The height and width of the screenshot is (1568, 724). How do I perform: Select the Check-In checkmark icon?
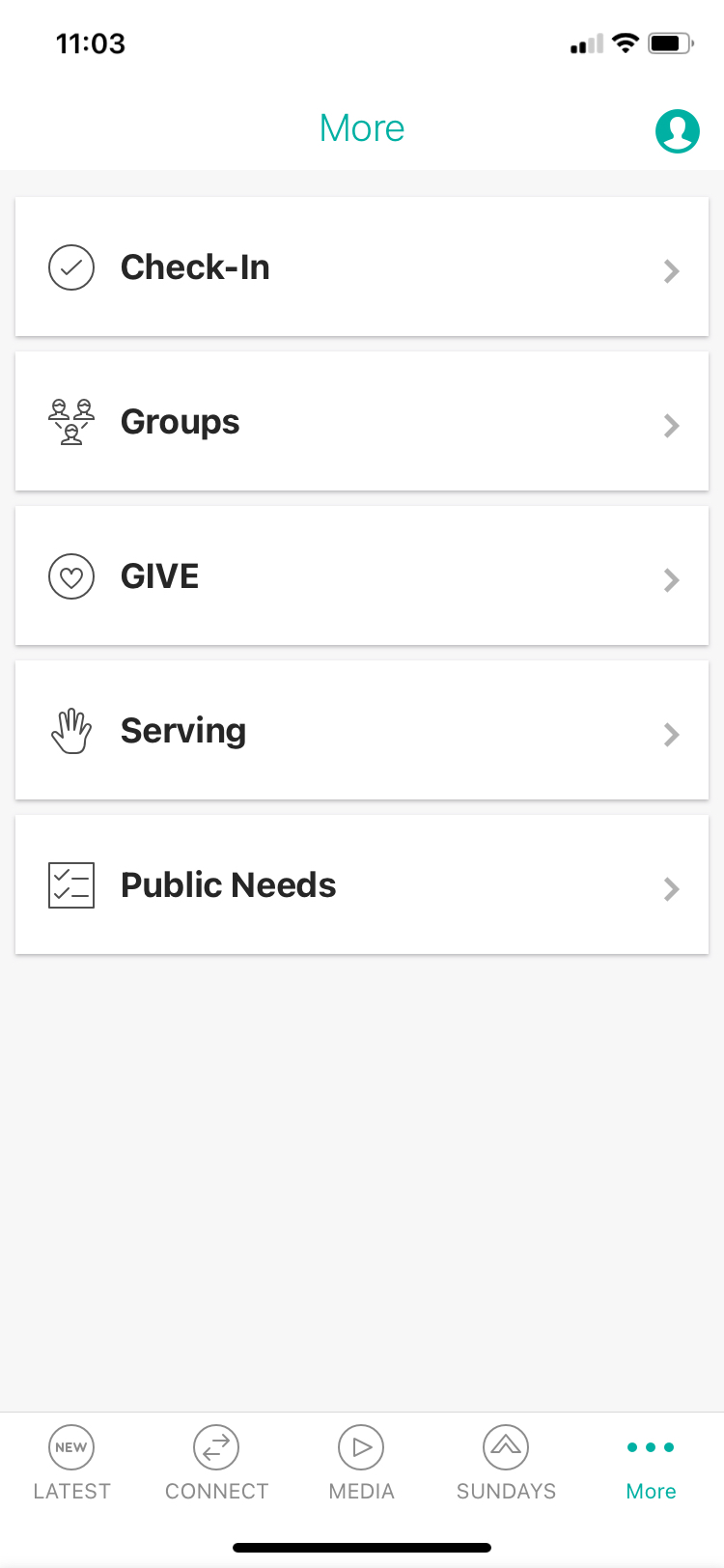(x=71, y=267)
